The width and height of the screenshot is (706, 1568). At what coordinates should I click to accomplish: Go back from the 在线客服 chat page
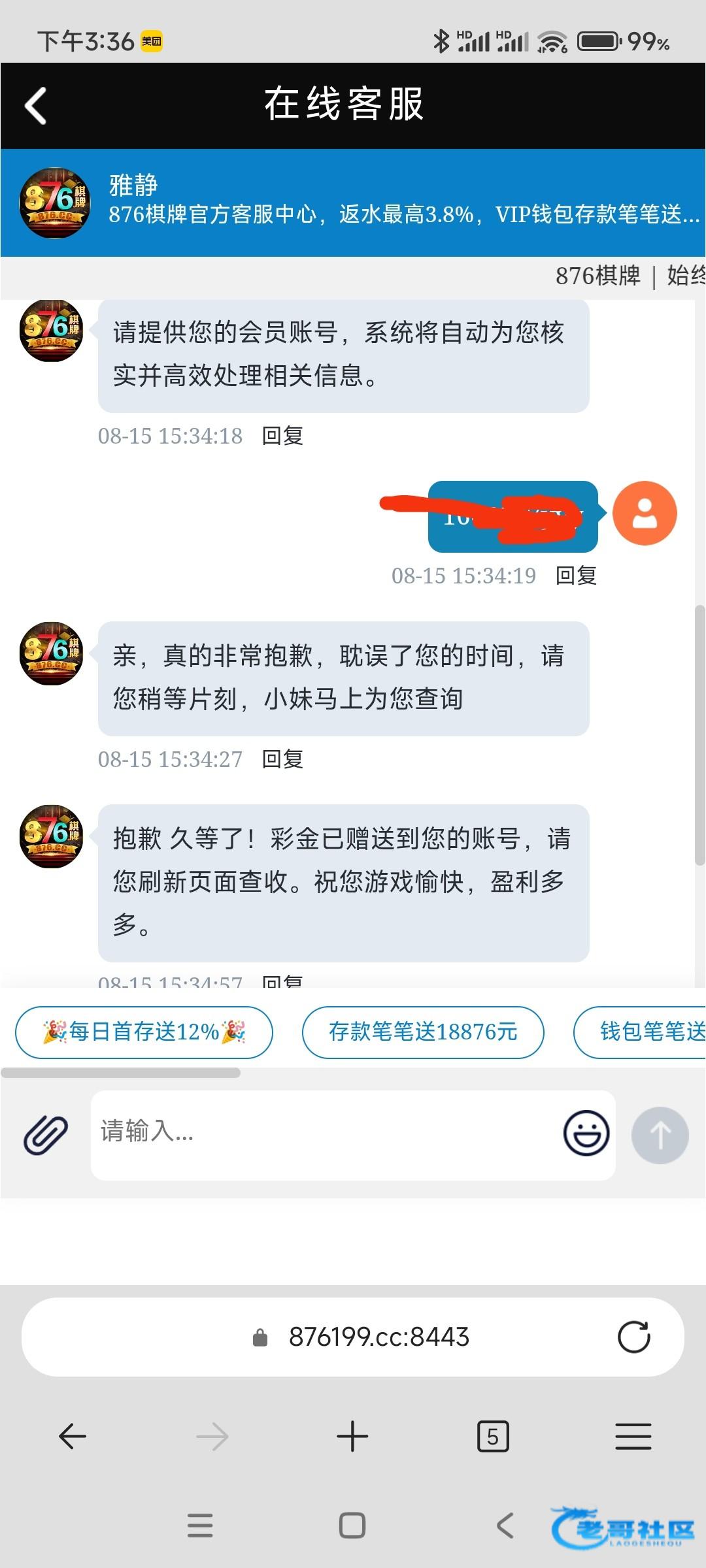tap(35, 105)
